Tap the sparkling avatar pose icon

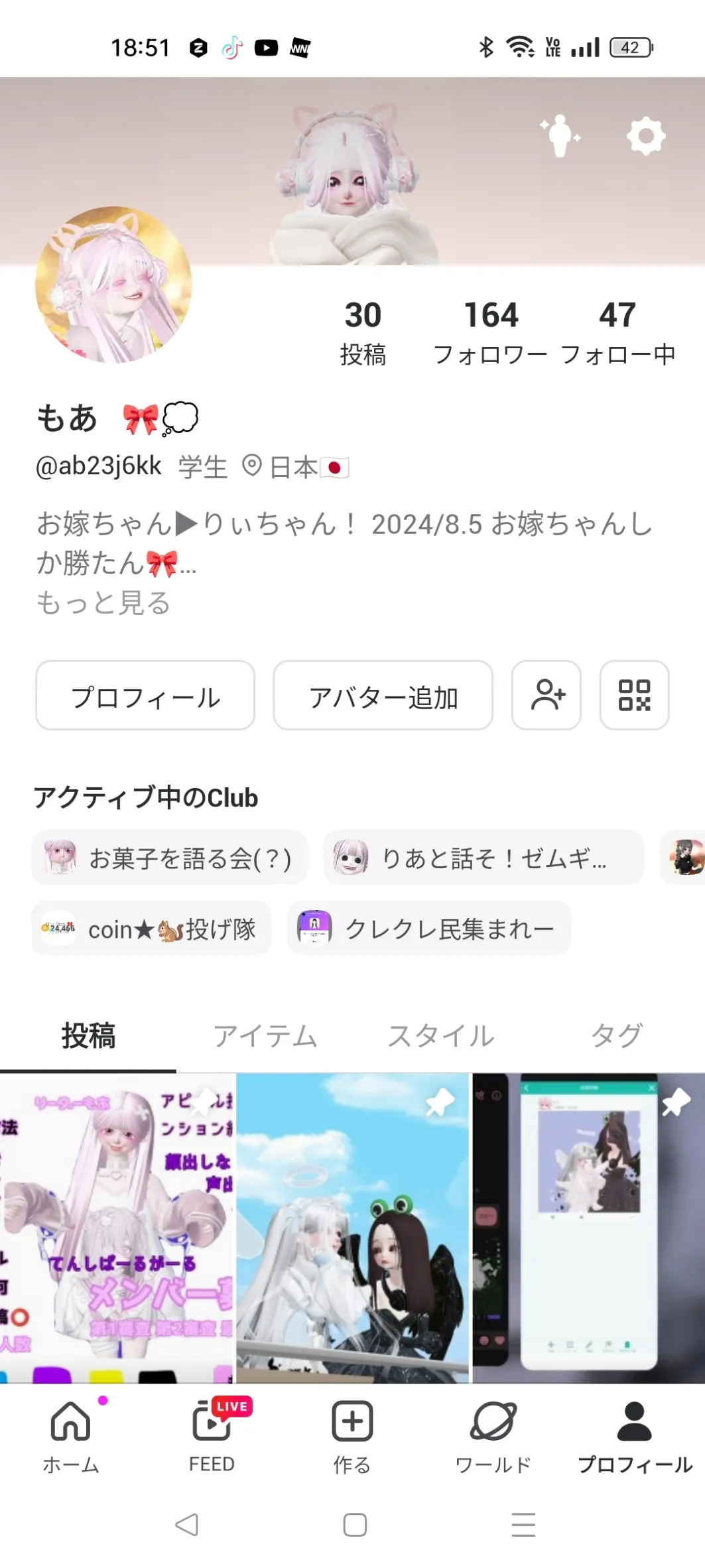(x=560, y=135)
